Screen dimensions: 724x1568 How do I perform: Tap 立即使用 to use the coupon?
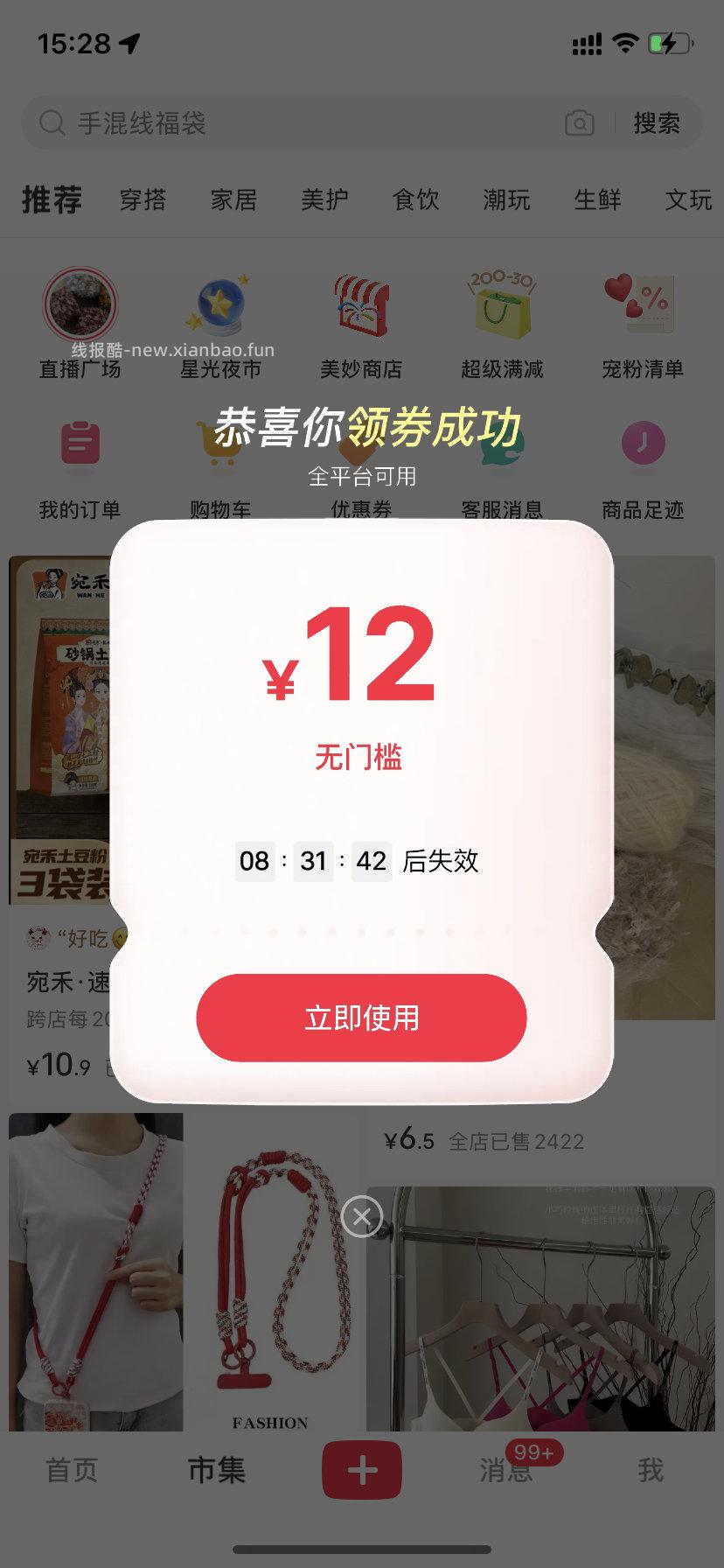pyautogui.click(x=361, y=1018)
